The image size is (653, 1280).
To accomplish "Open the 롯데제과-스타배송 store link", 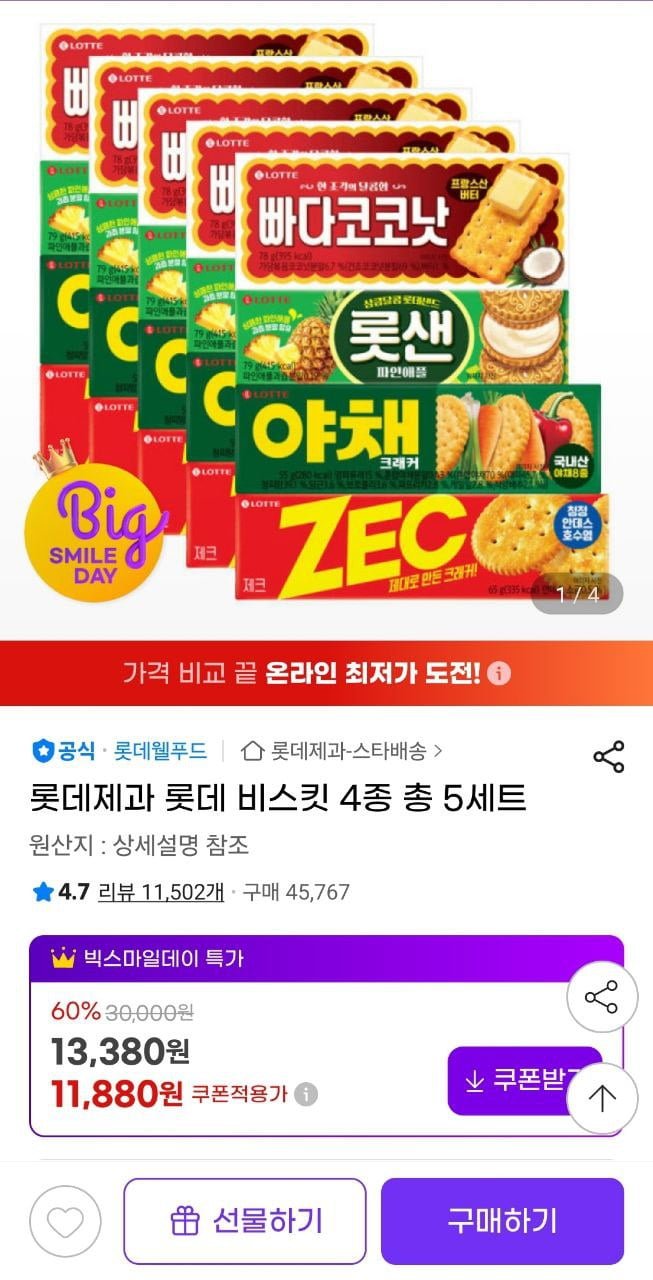I will 343,750.
